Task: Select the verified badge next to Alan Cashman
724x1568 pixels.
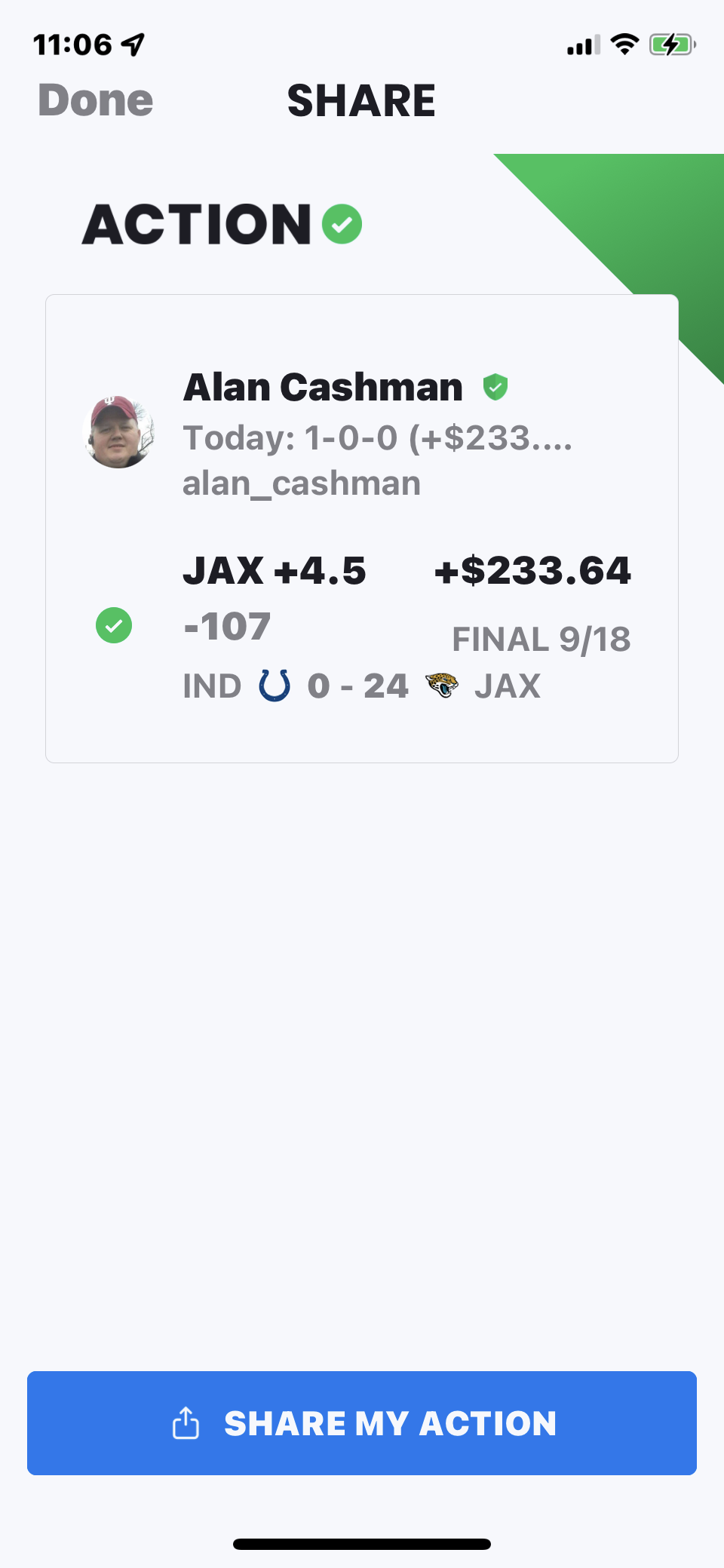Action: coord(495,386)
